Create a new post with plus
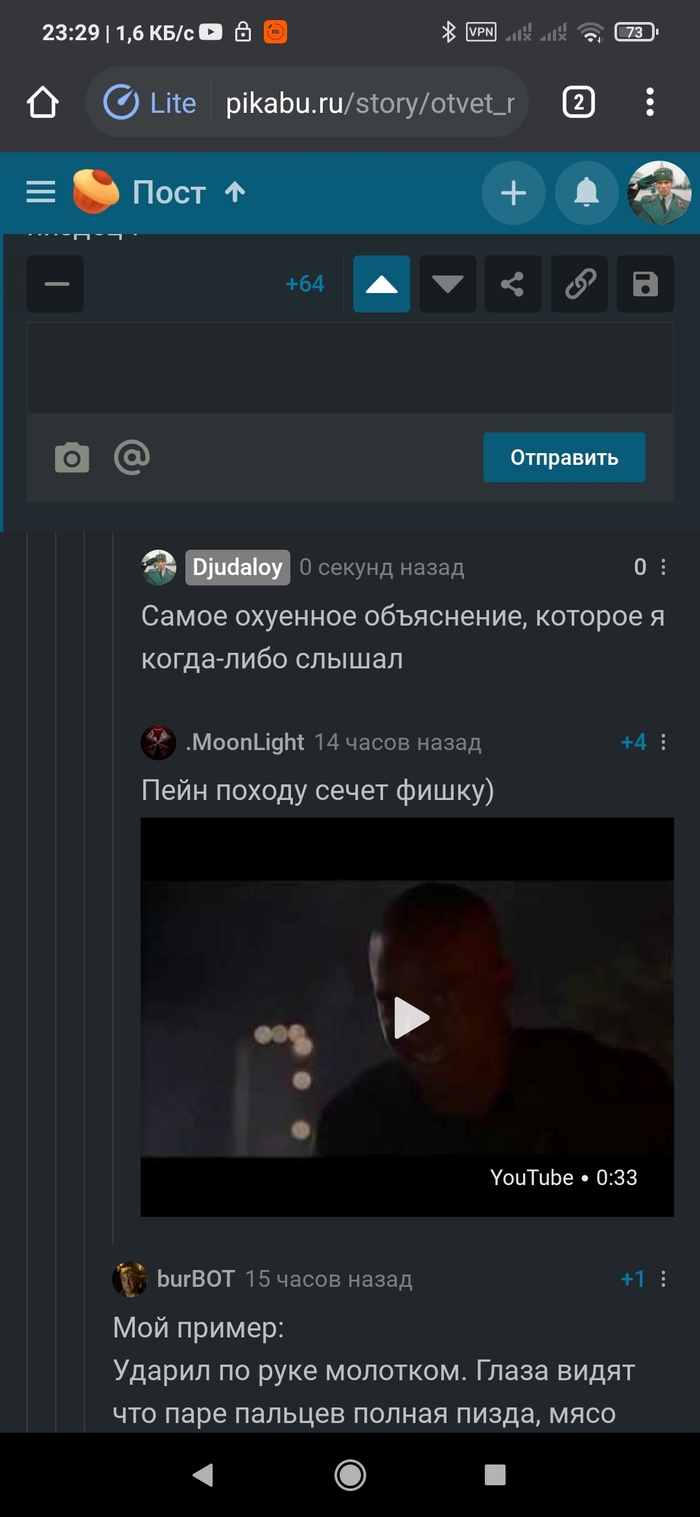 pos(513,193)
